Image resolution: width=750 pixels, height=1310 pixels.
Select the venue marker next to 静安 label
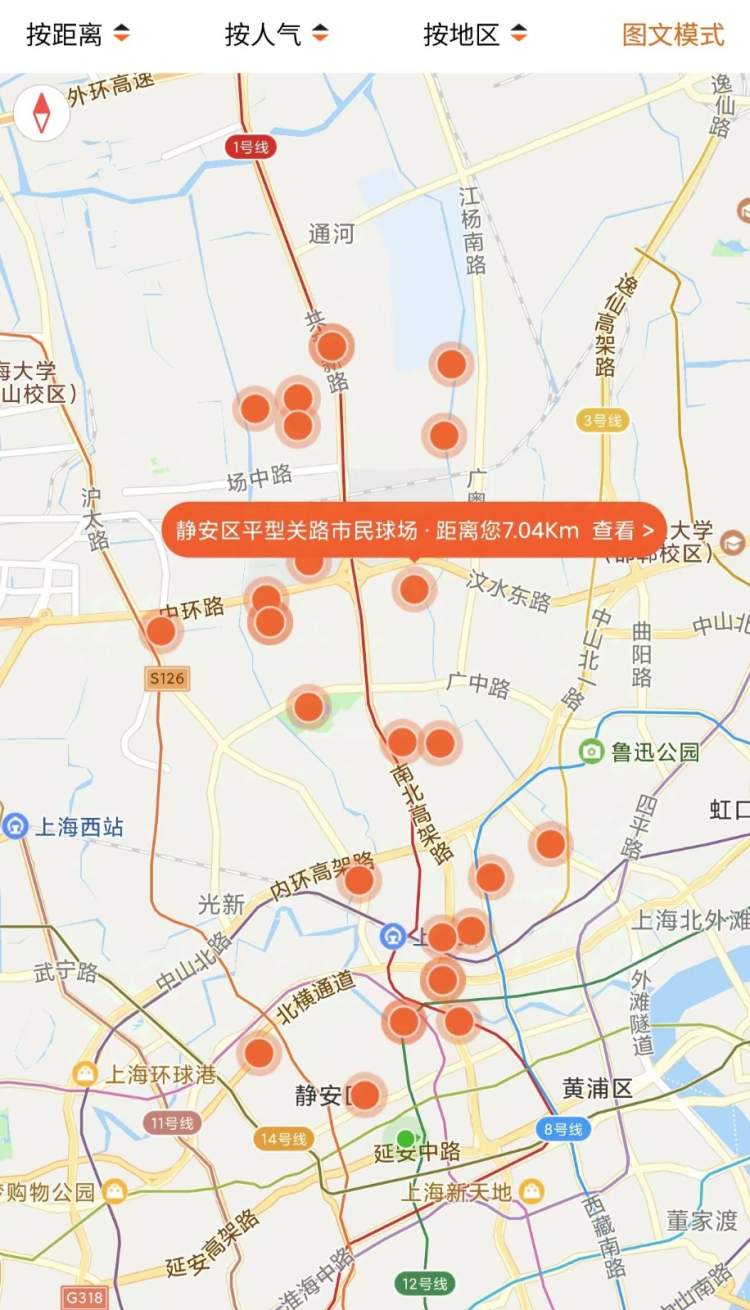point(365,1095)
